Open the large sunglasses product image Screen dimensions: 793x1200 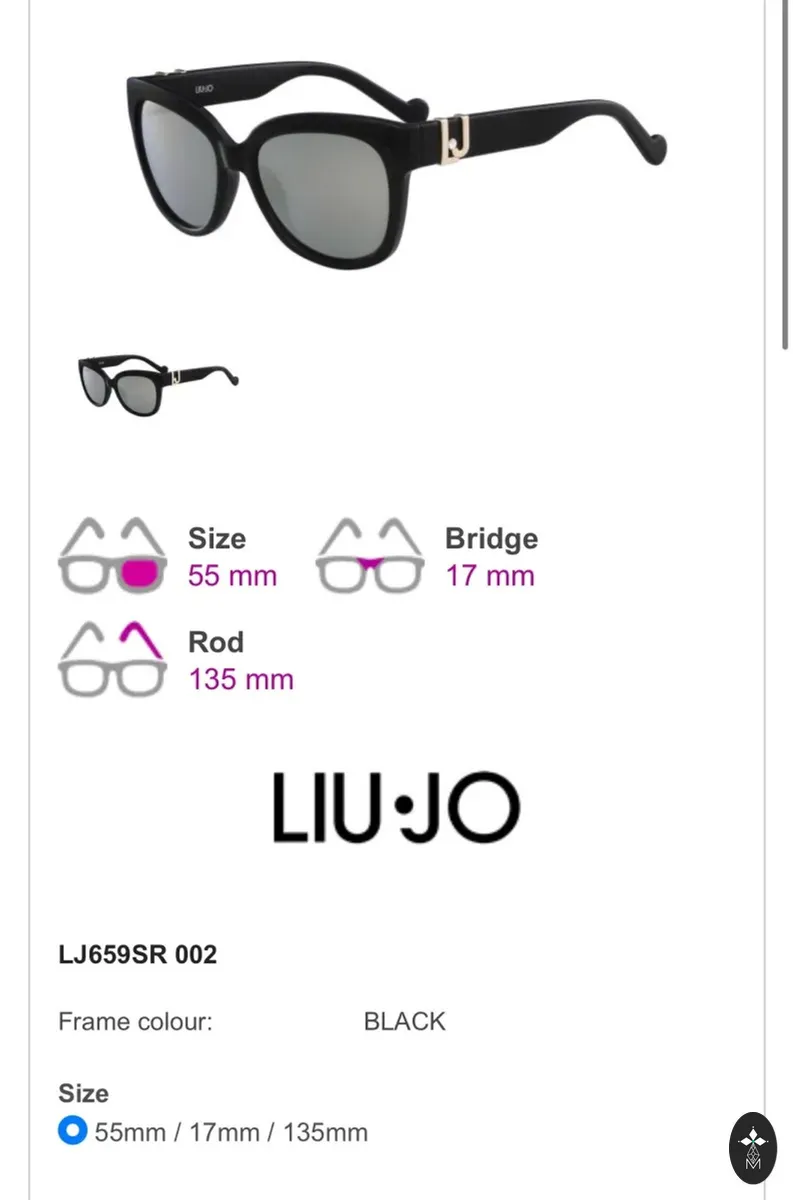[396, 159]
